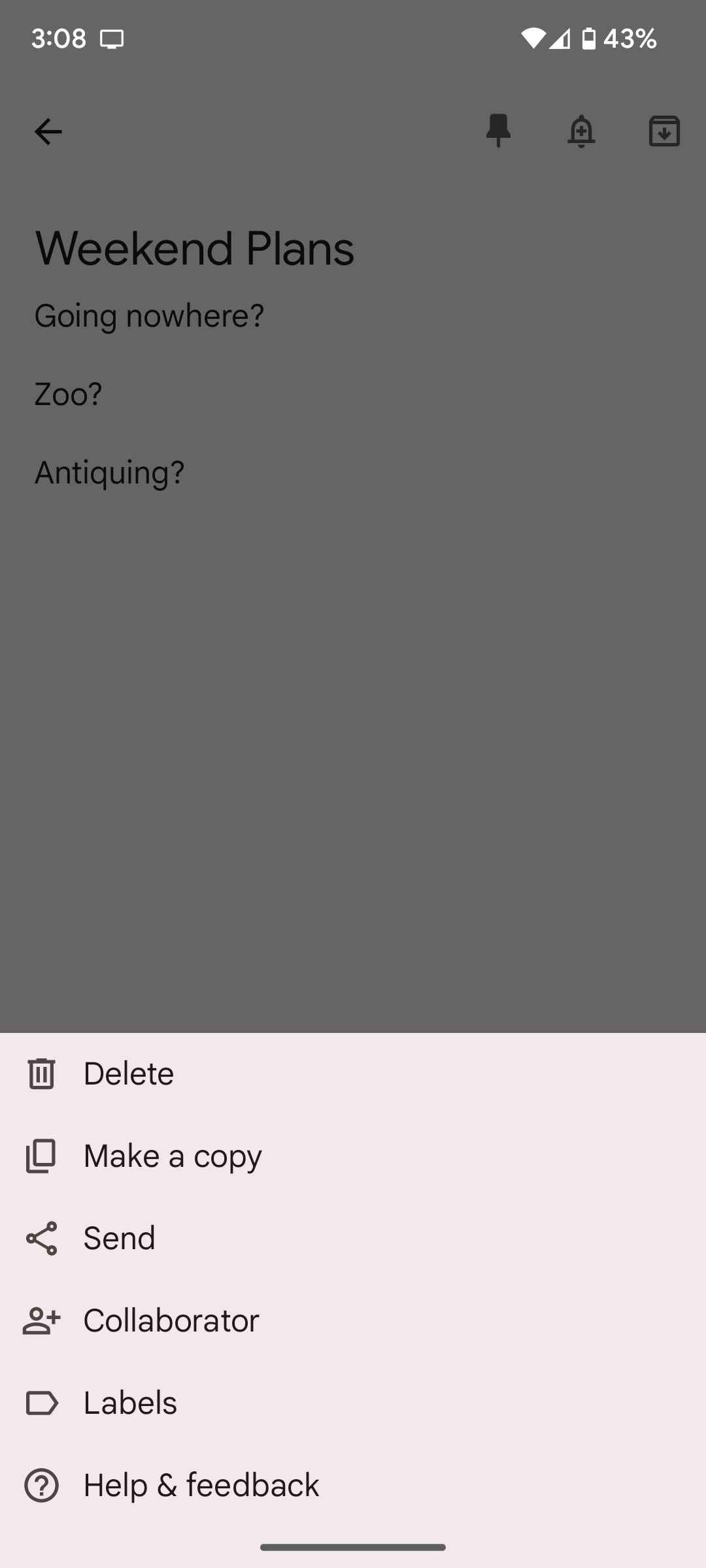The height and width of the screenshot is (1568, 706).
Task: Select the Delete trash icon
Action: (41, 1072)
